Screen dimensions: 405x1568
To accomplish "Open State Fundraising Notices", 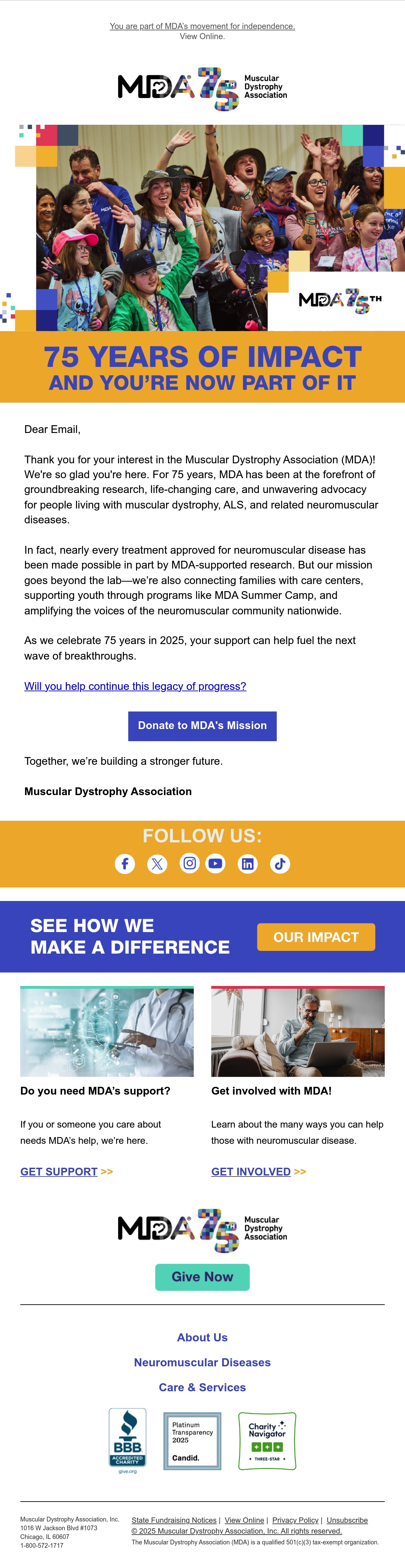I will coord(174,1520).
